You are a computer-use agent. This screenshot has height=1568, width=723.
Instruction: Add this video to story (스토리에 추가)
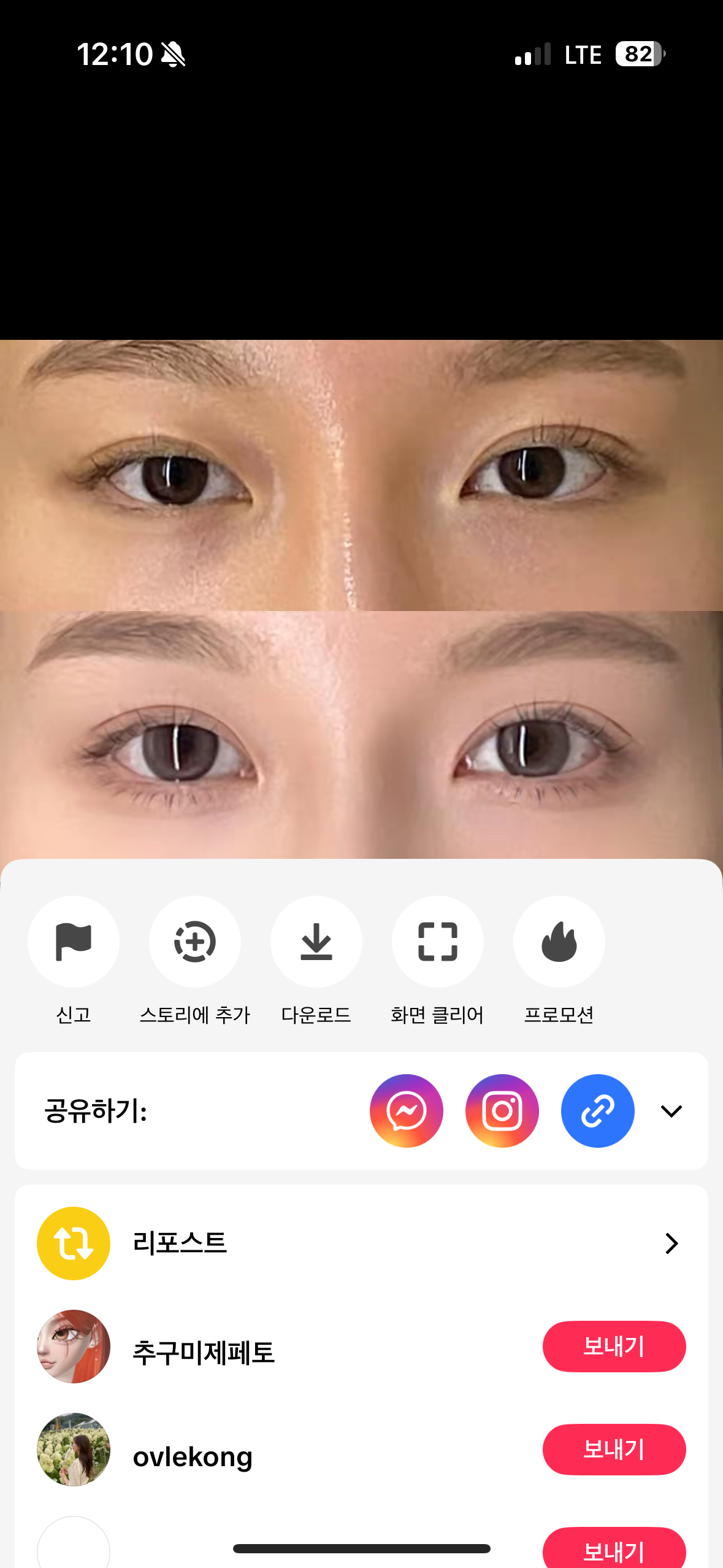[x=195, y=942]
